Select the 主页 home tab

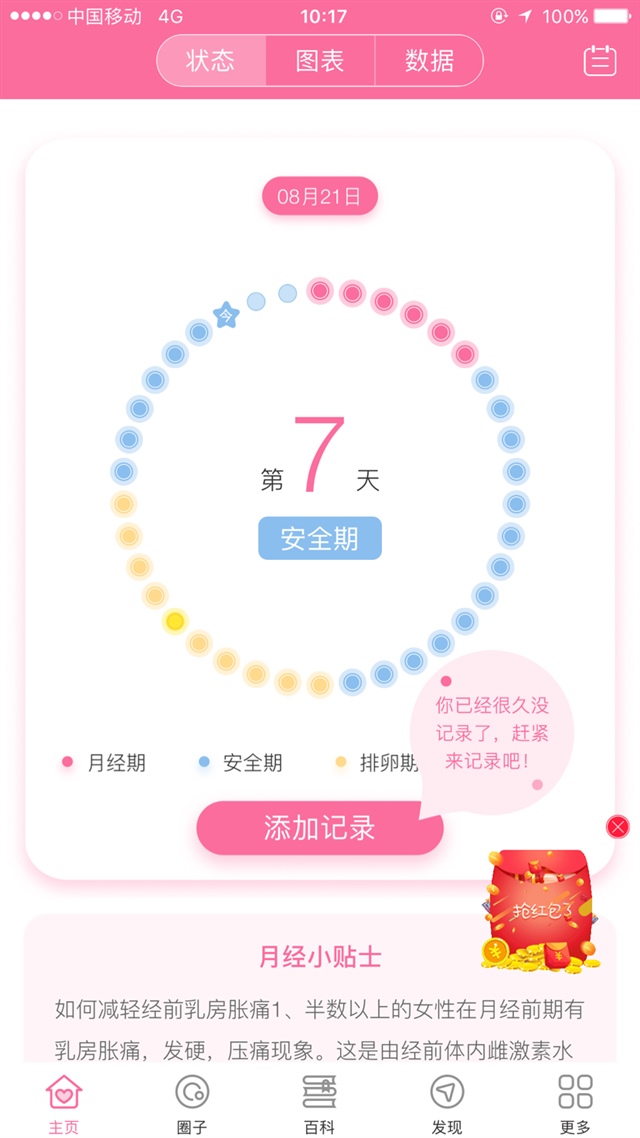point(64,1104)
